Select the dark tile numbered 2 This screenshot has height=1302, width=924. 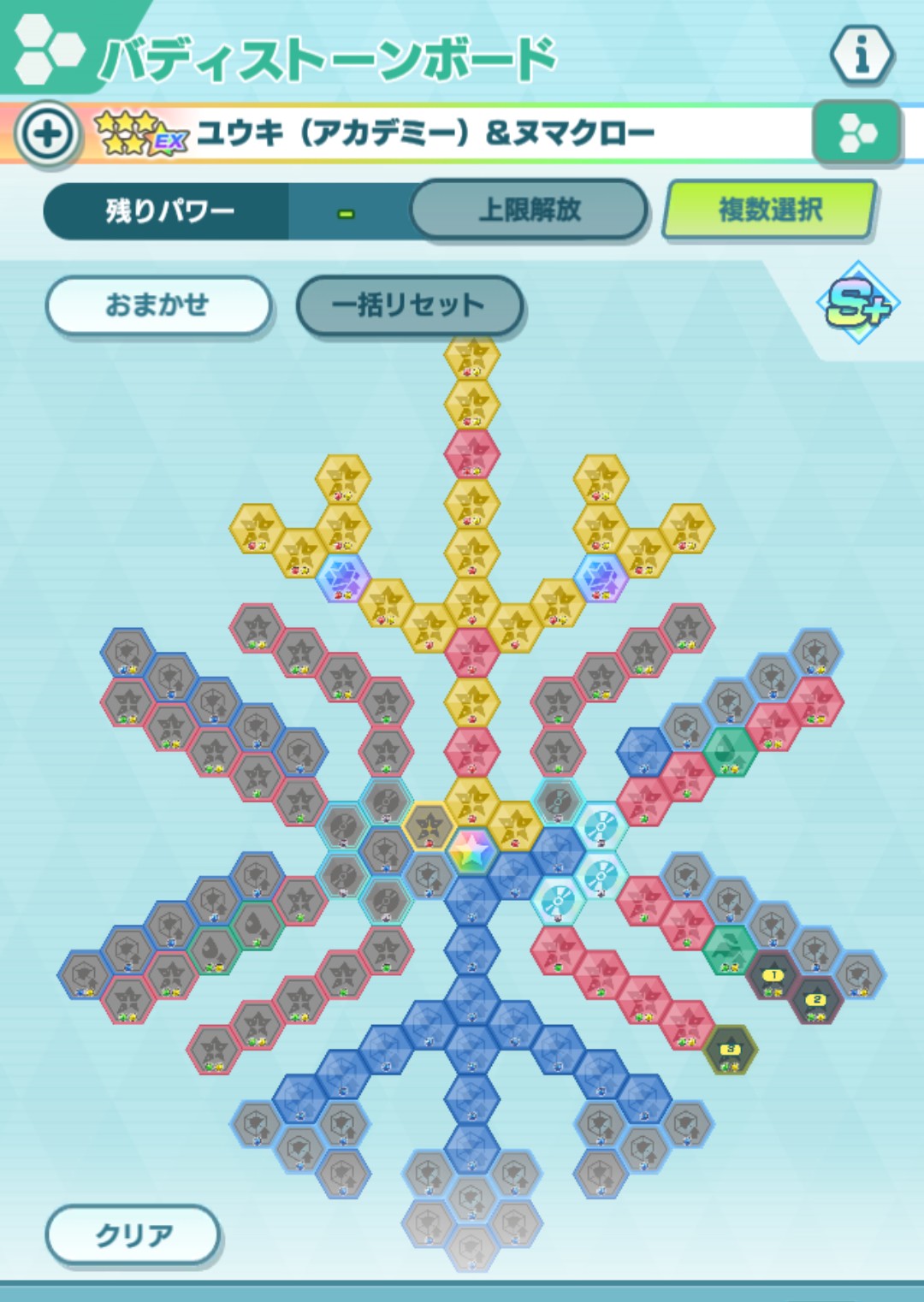click(x=816, y=1001)
